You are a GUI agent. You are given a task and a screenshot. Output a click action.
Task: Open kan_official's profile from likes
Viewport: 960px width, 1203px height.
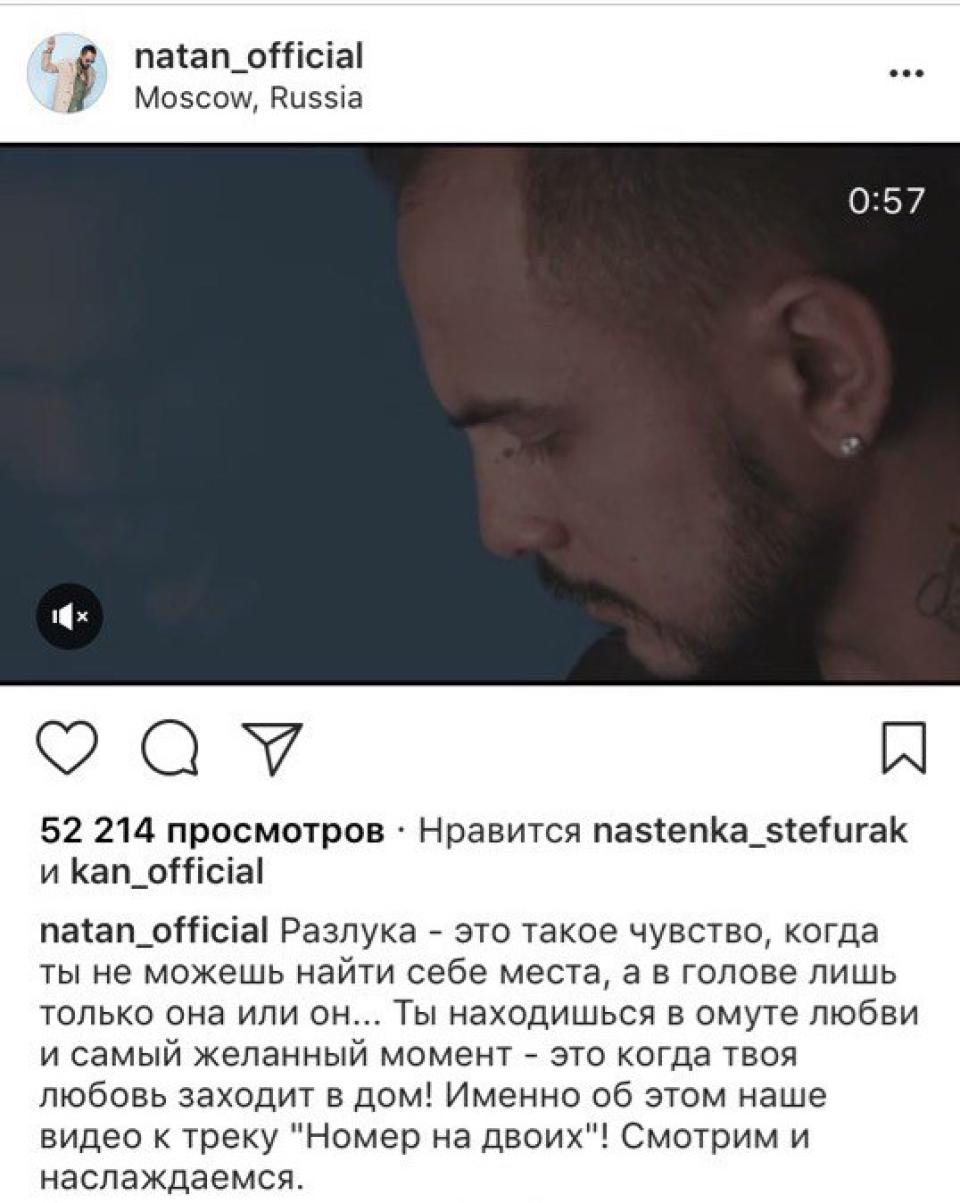[x=166, y=872]
